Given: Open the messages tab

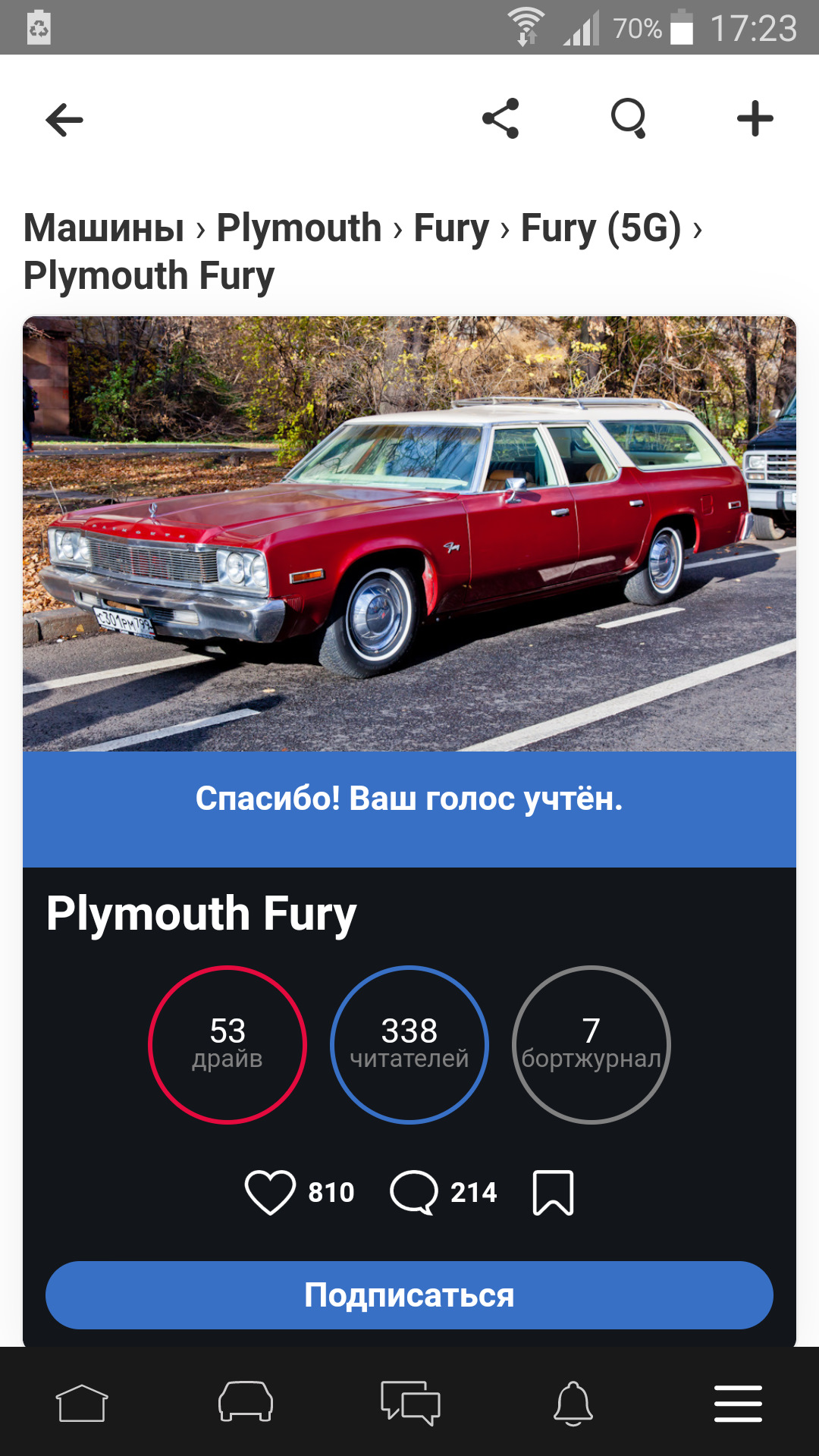Looking at the screenshot, I should (409, 1403).
